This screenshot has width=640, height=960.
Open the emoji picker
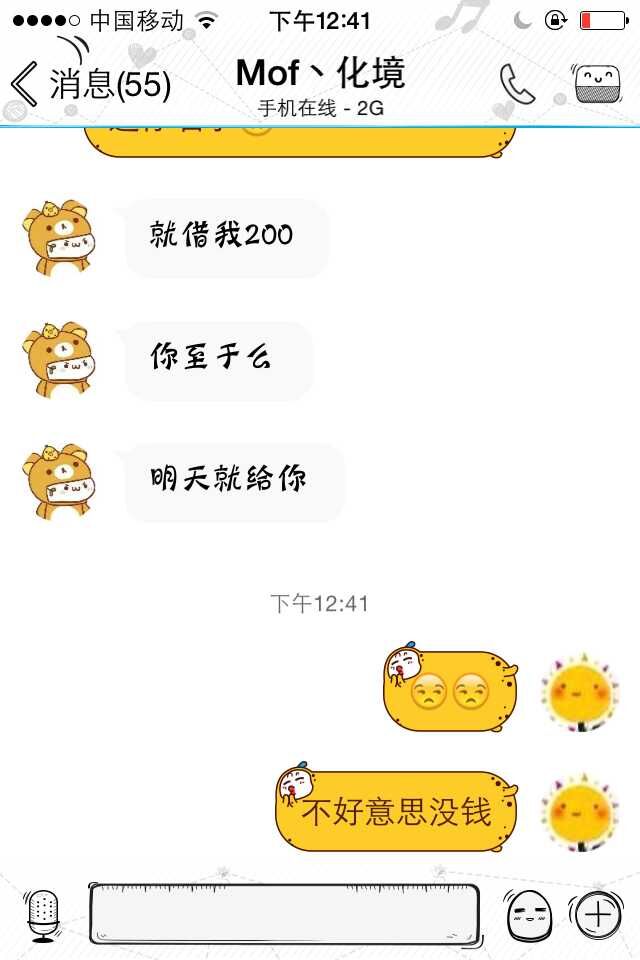click(527, 914)
